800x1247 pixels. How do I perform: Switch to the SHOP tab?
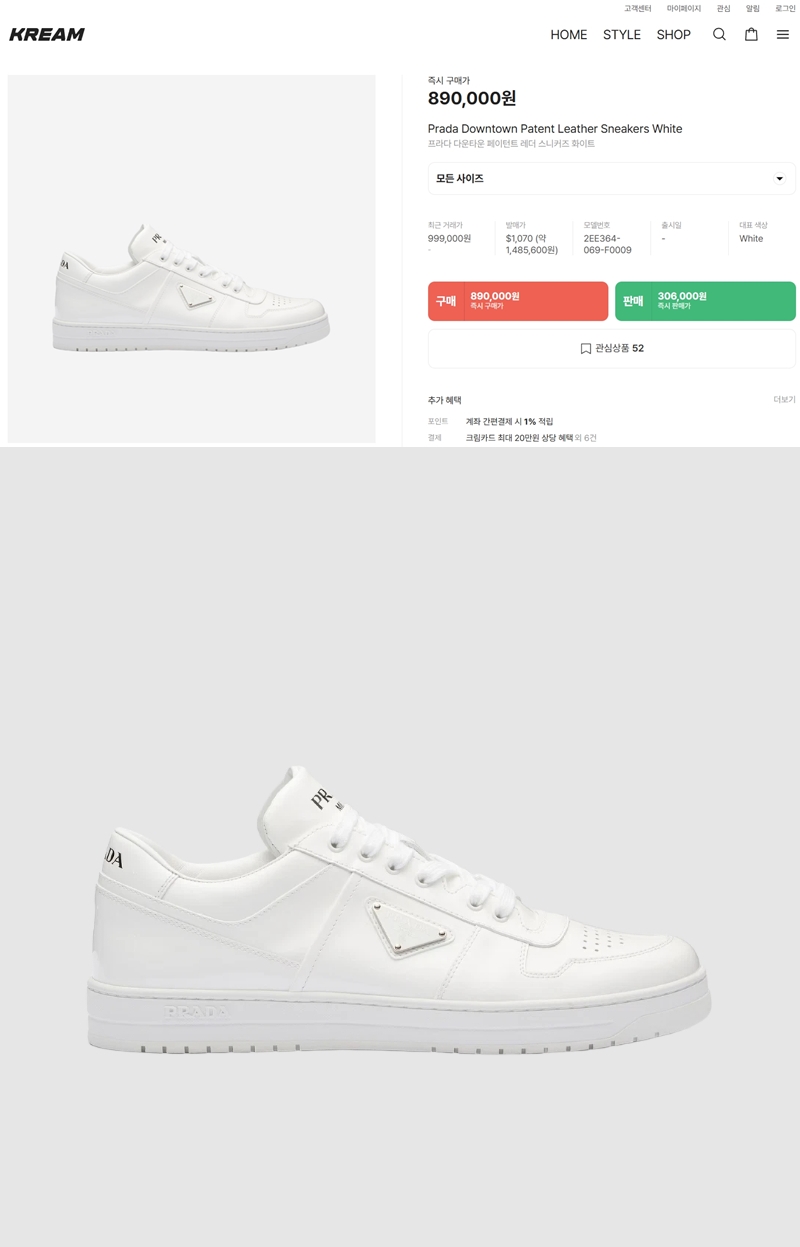pyautogui.click(x=673, y=35)
